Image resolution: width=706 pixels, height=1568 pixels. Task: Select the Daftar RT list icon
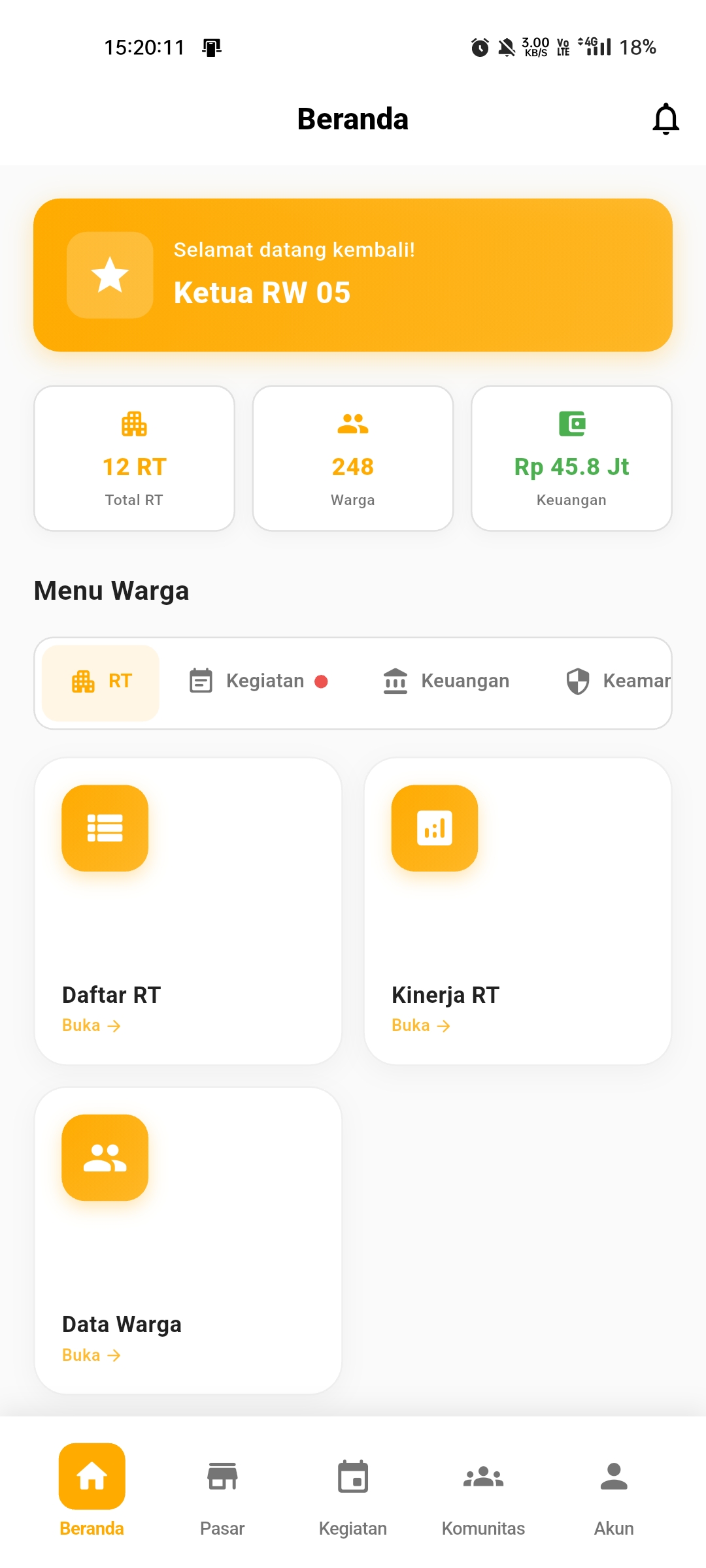tap(105, 828)
